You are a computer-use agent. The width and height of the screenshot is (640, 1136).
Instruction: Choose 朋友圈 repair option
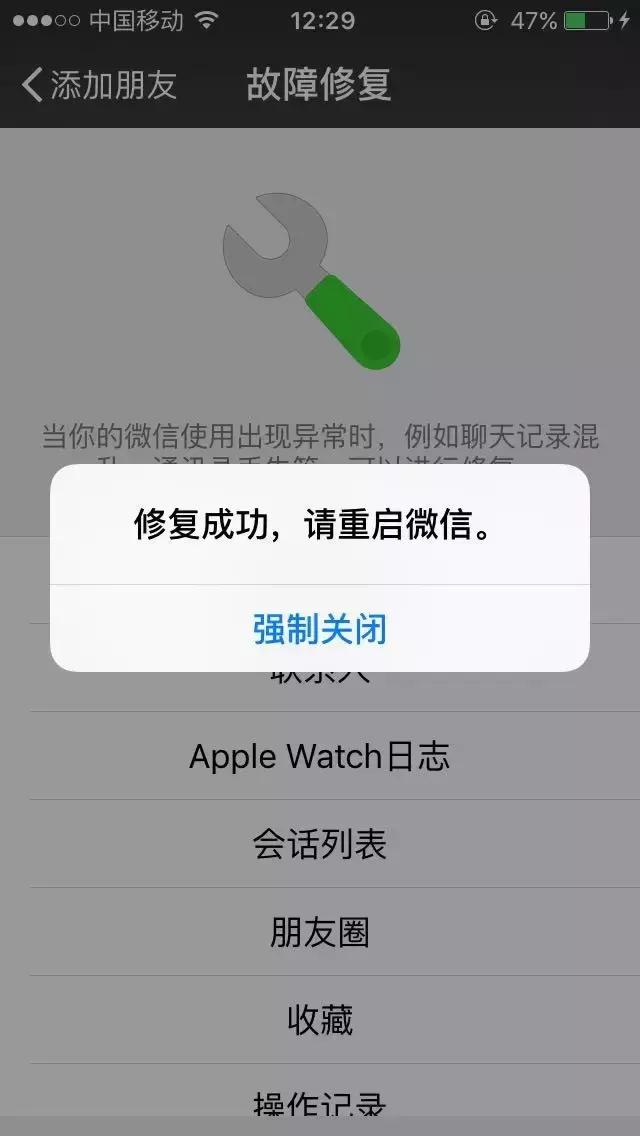(x=320, y=932)
